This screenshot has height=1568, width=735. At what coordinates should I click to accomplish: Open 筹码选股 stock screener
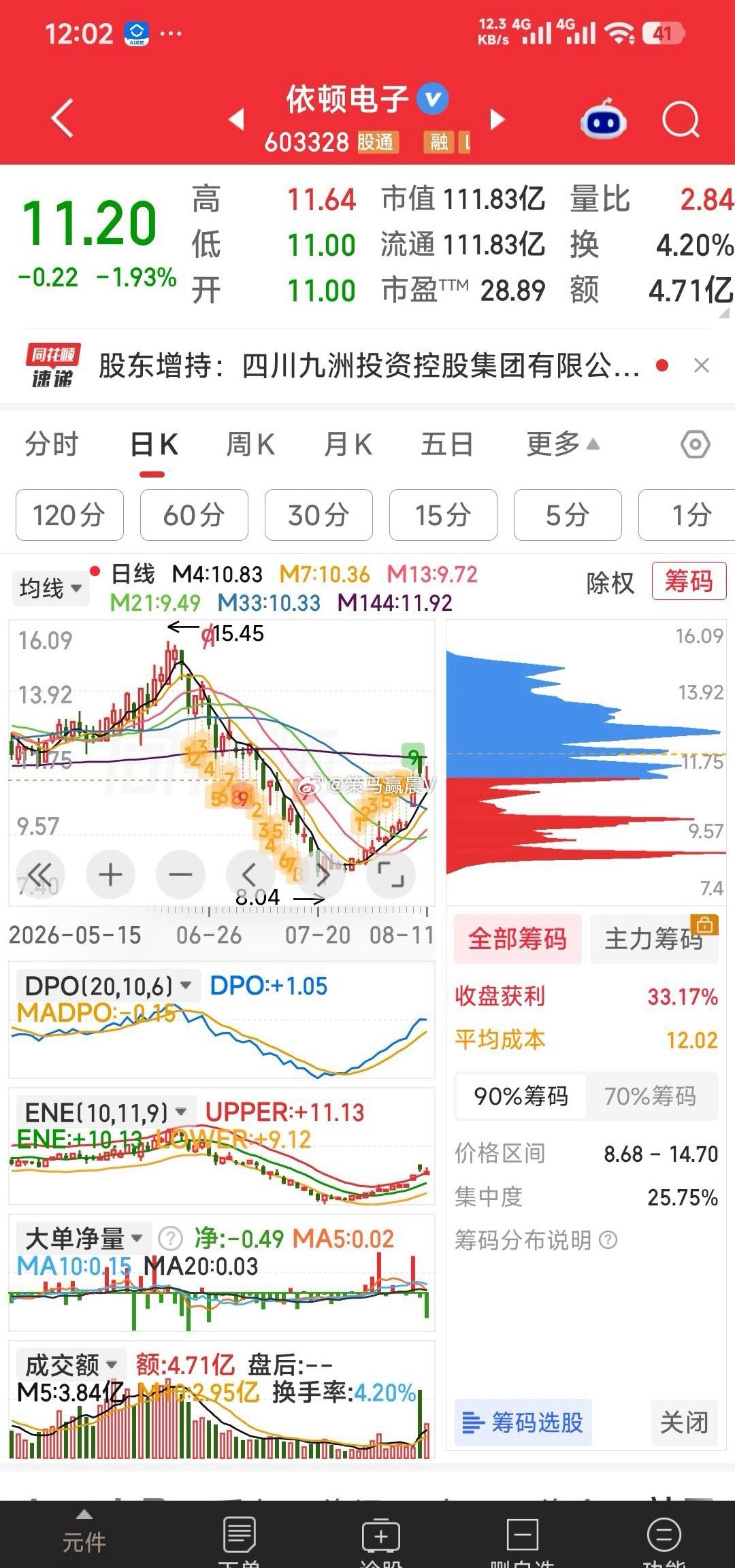pos(523,1422)
